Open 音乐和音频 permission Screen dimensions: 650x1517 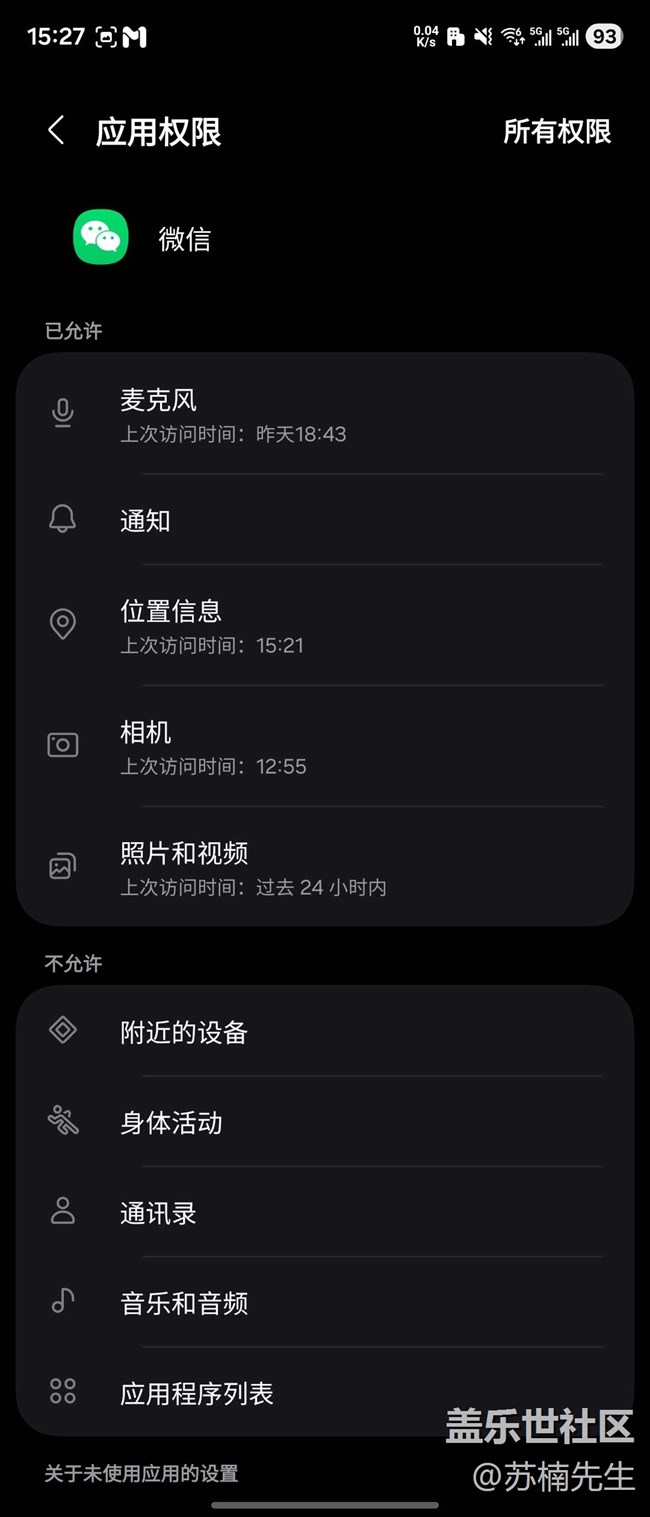pos(324,1302)
